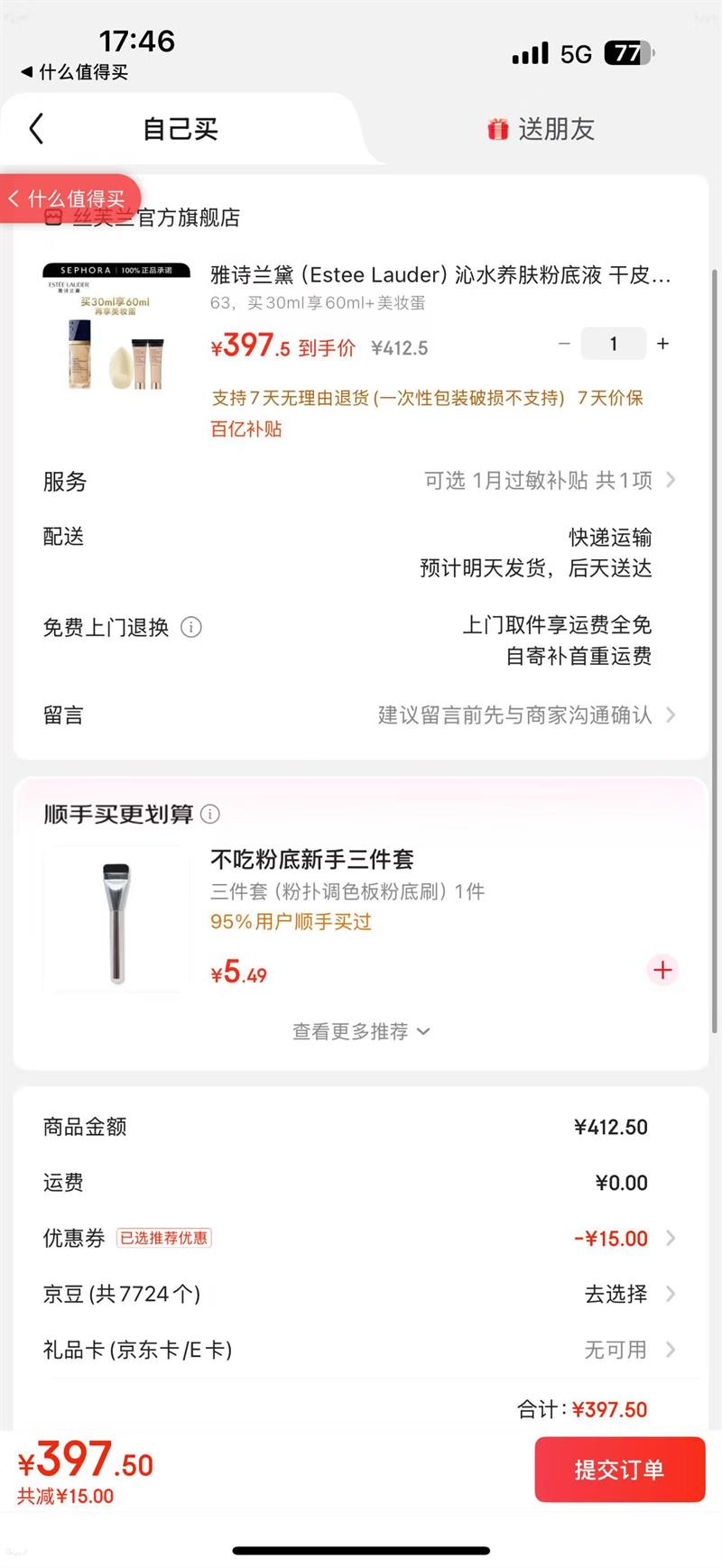
Task: Add 不吃粉底新手三件套 with the plus button
Action: [663, 971]
